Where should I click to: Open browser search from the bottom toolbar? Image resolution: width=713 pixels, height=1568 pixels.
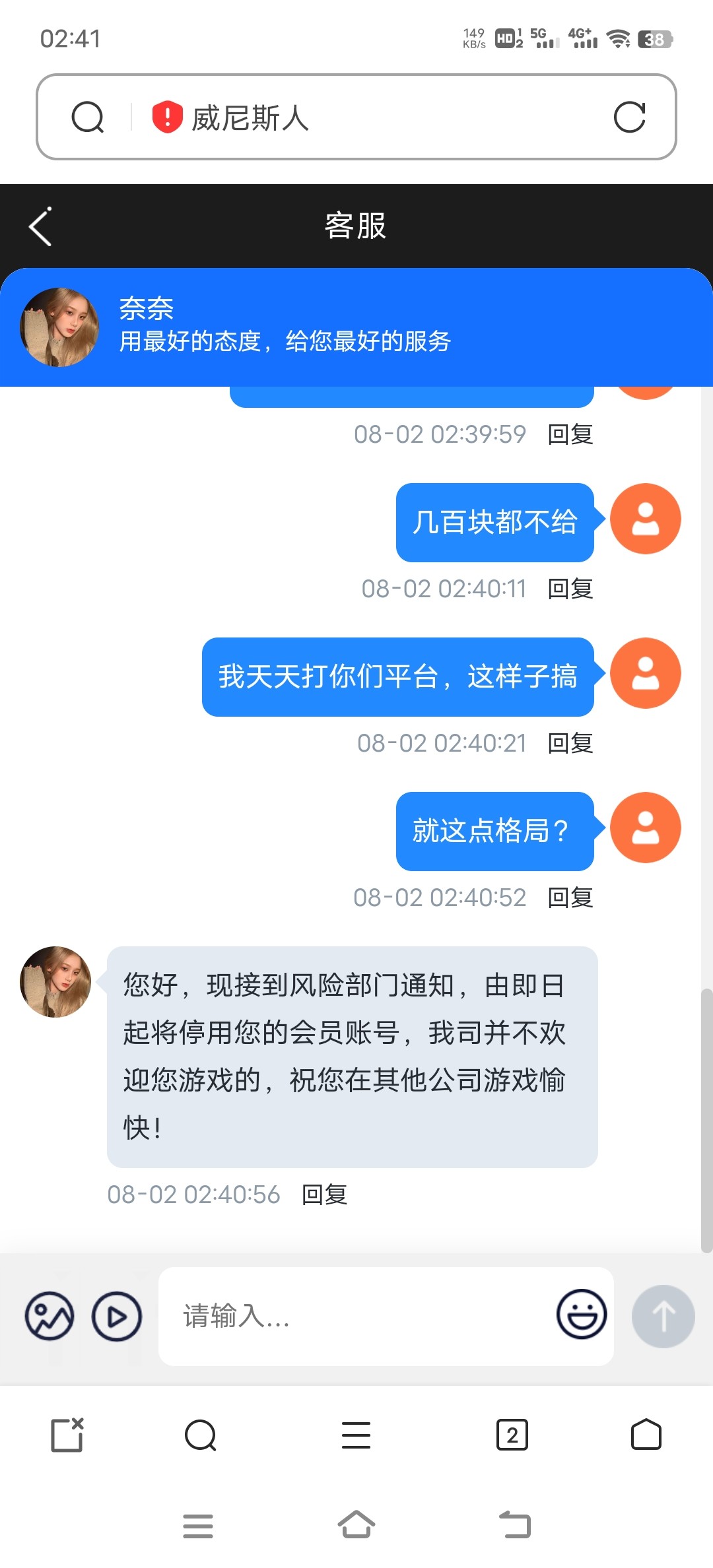click(201, 1435)
